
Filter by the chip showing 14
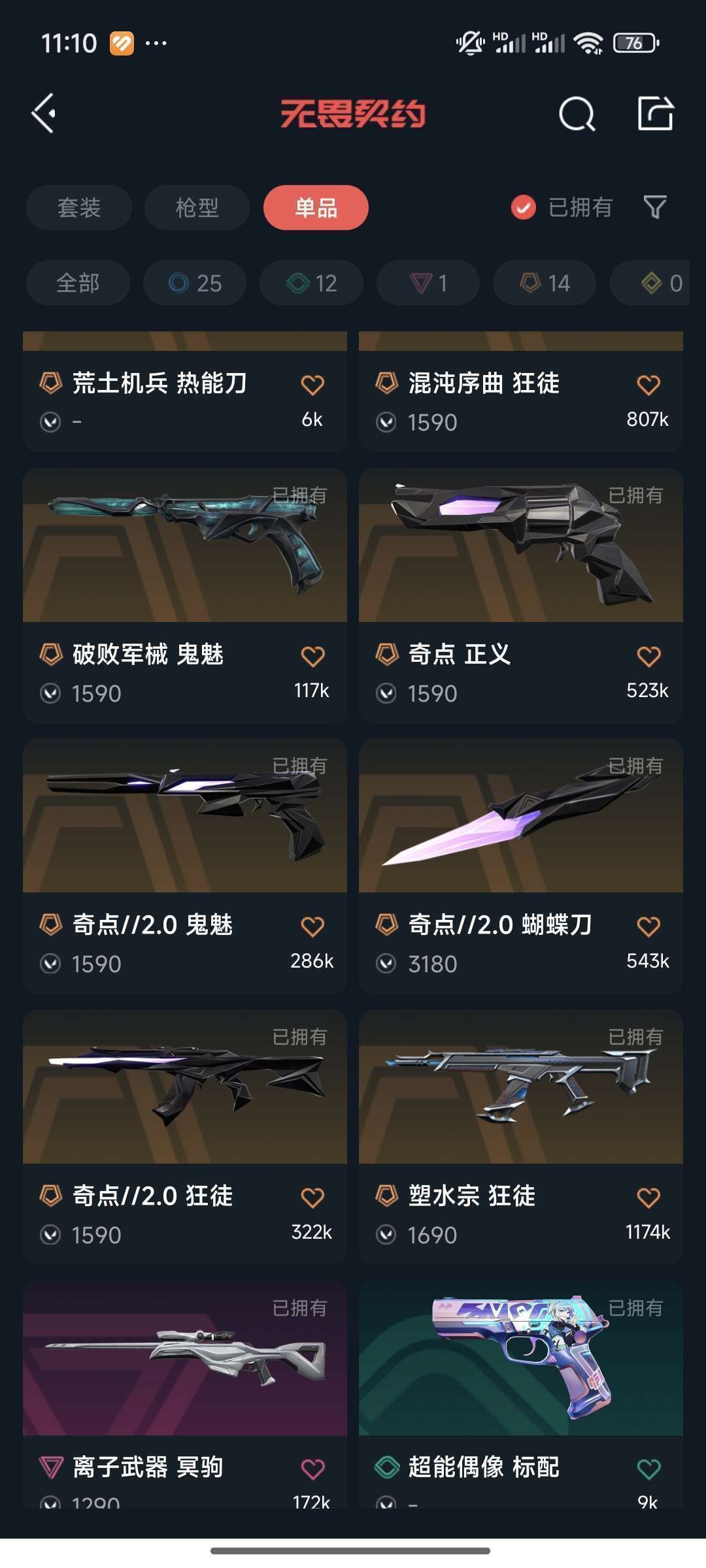[545, 283]
